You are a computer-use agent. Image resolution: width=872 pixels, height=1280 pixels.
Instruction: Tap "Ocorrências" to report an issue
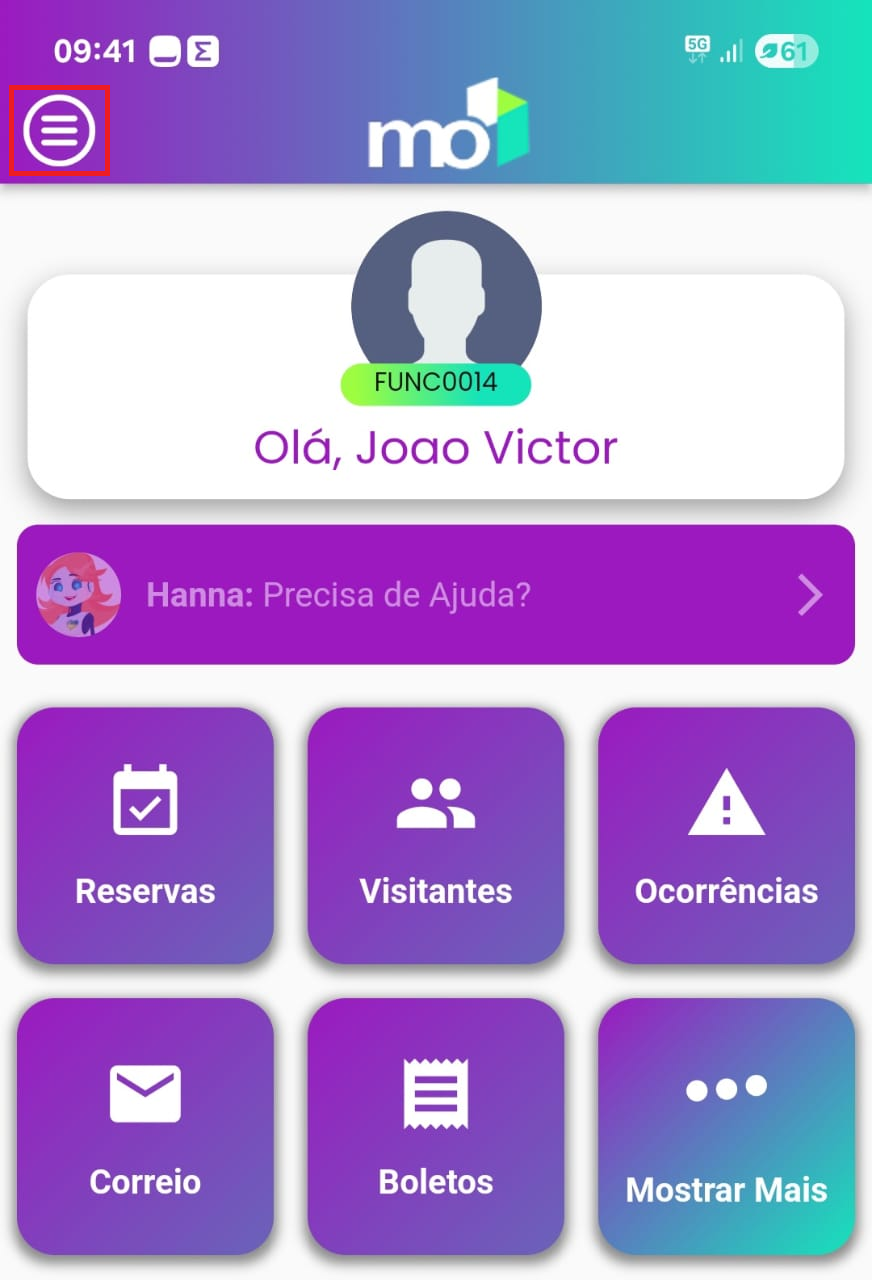click(x=726, y=838)
